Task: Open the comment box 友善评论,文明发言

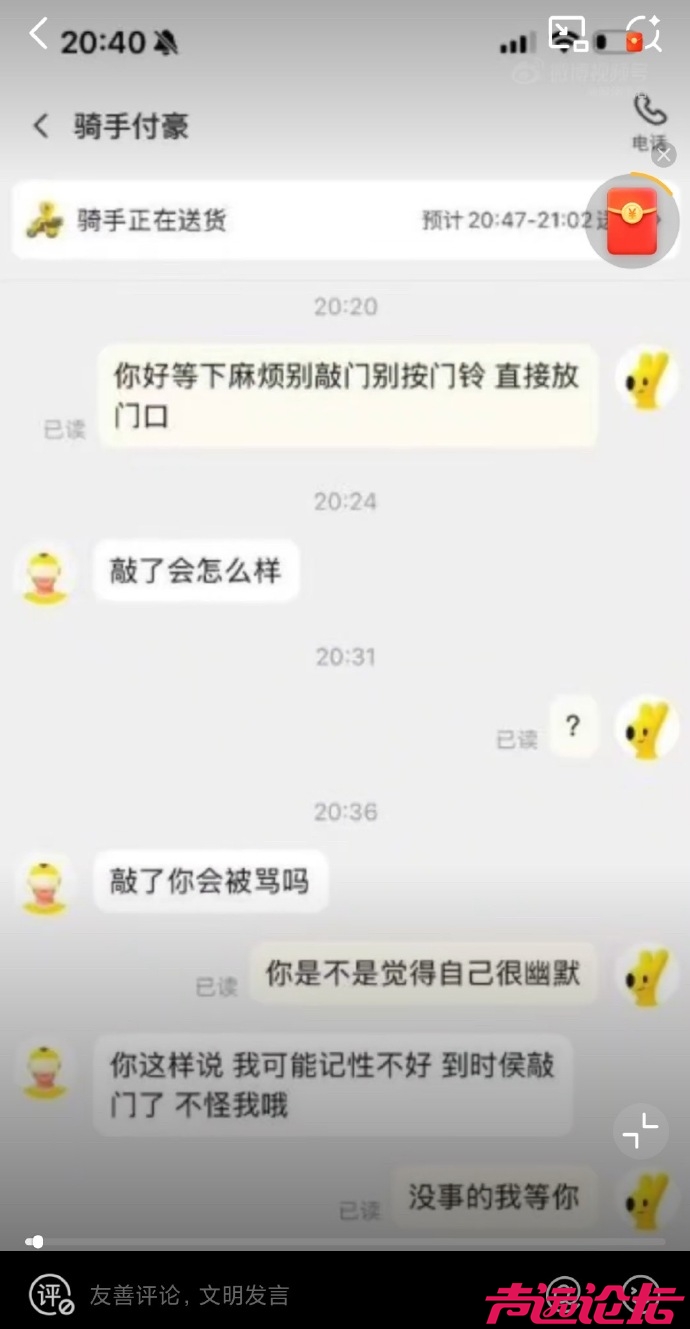Action: [x=190, y=1296]
